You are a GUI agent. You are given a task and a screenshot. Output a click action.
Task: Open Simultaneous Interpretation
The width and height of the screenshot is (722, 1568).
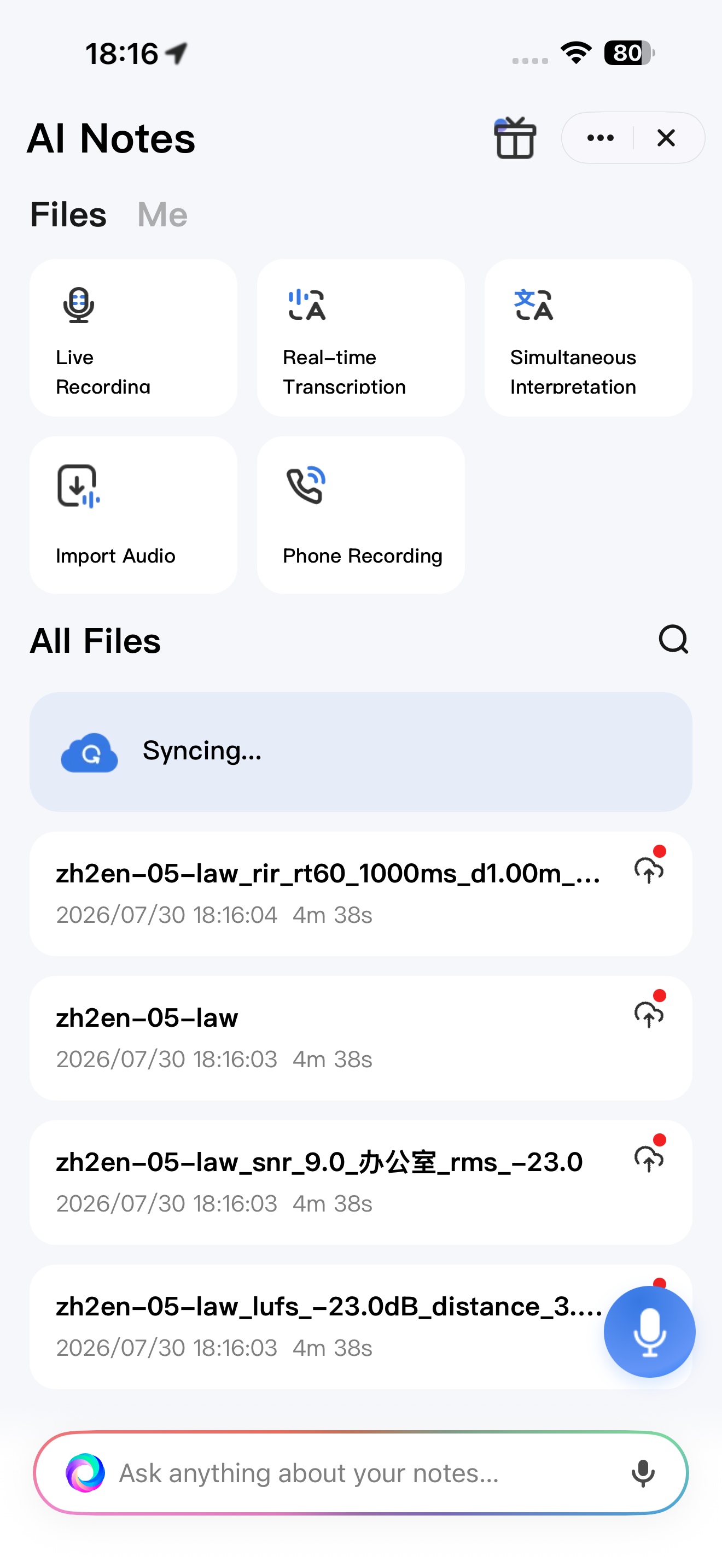click(588, 338)
